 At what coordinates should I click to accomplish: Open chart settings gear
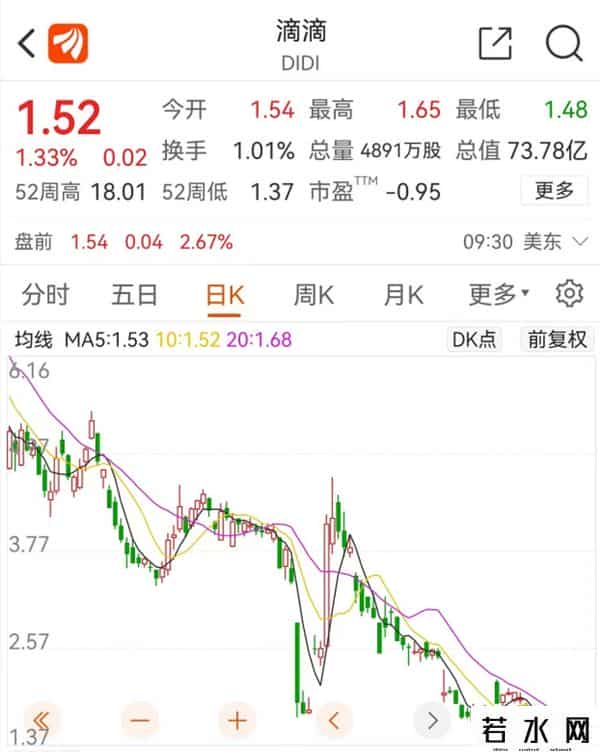(569, 294)
